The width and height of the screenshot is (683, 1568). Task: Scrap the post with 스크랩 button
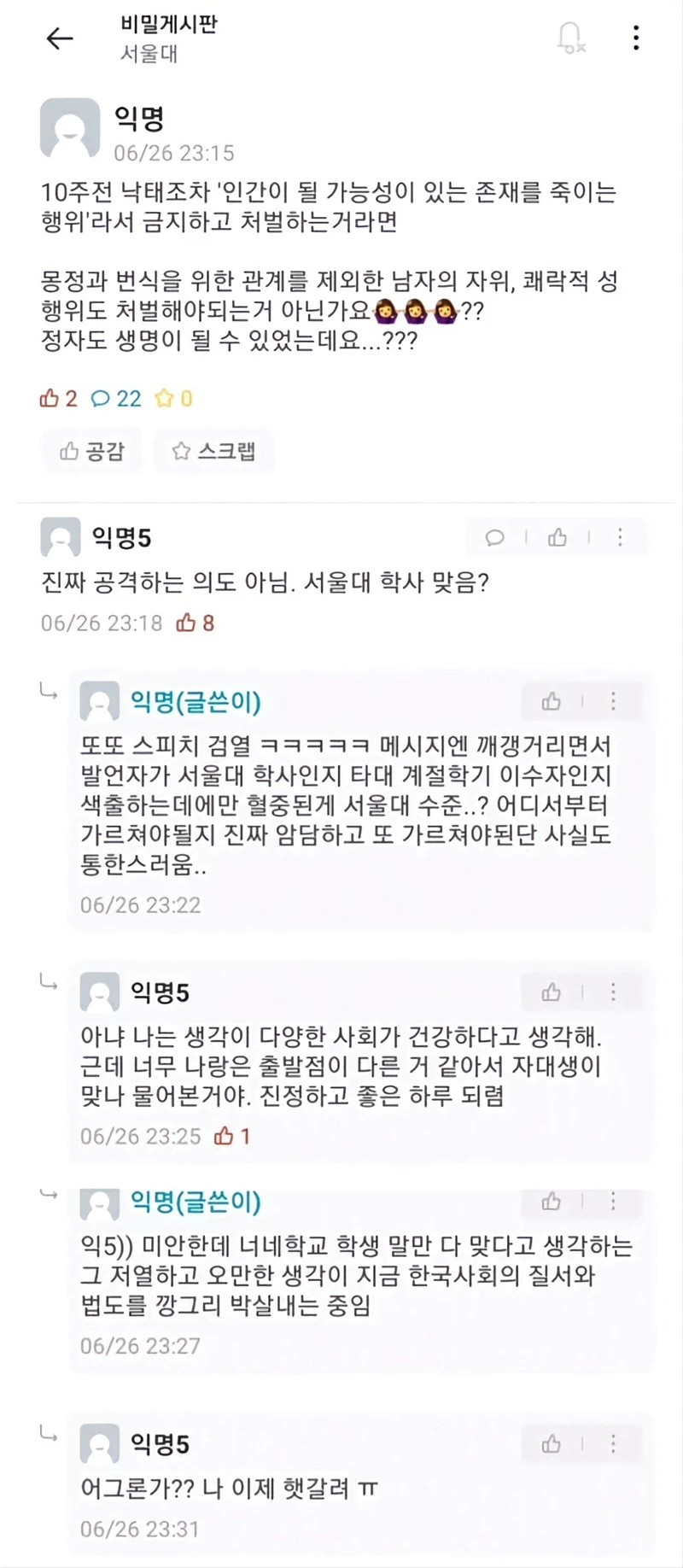click(214, 451)
